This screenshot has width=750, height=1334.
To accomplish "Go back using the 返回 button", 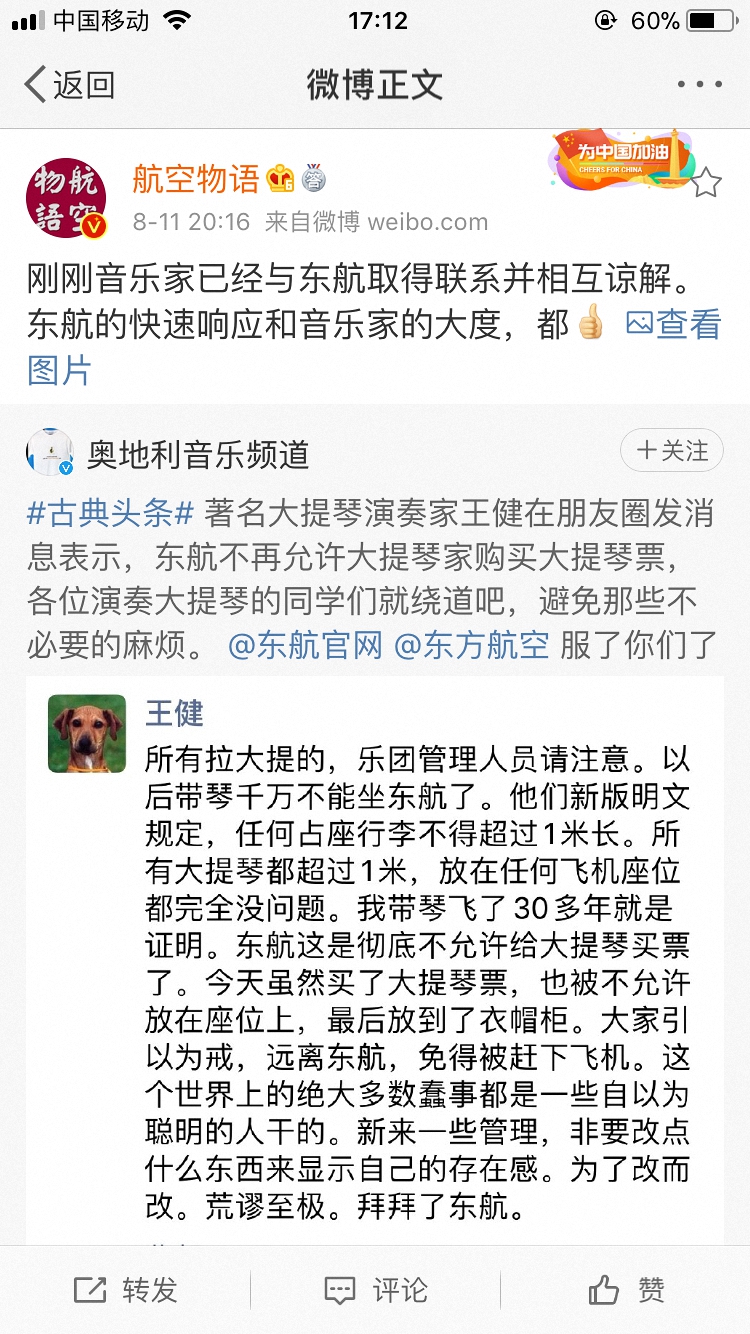I will 68,85.
